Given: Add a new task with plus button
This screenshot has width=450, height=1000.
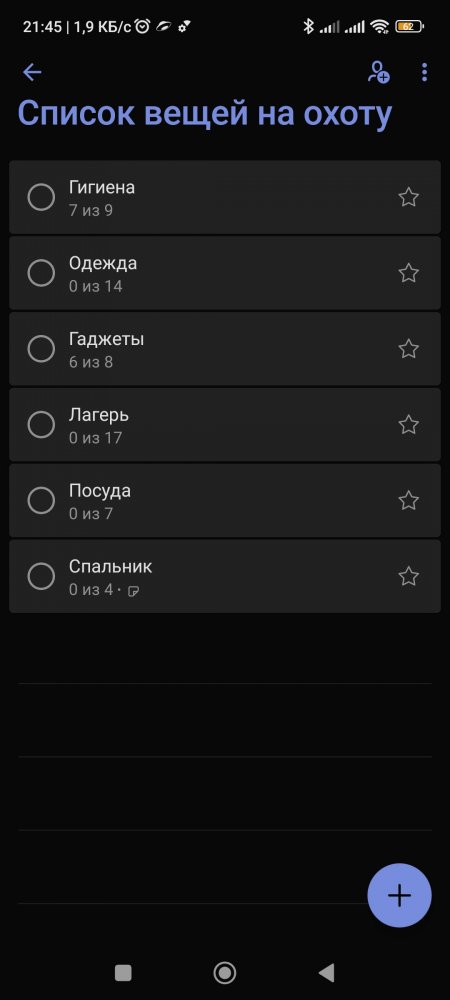Looking at the screenshot, I should (x=400, y=895).
